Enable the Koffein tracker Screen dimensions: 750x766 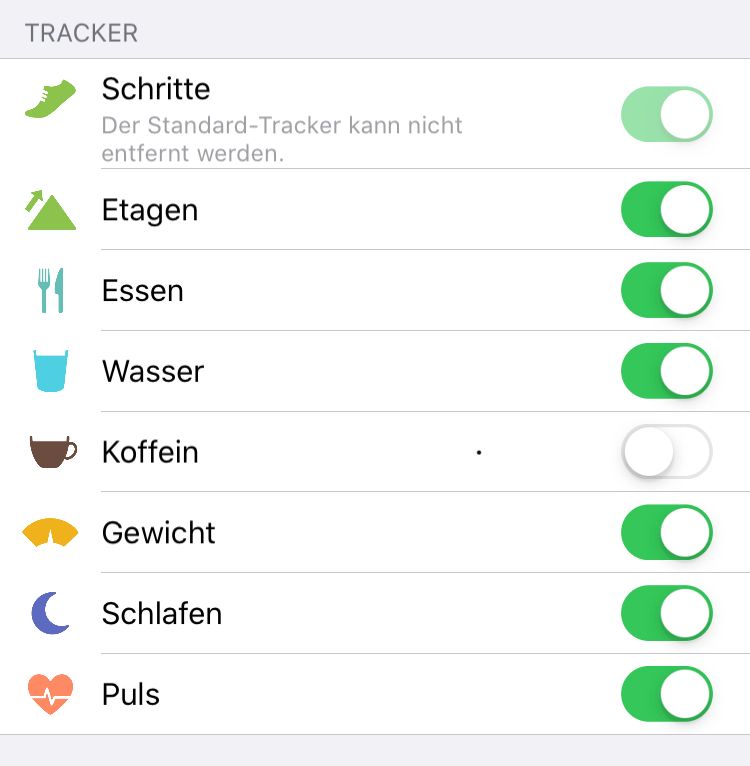(x=666, y=452)
